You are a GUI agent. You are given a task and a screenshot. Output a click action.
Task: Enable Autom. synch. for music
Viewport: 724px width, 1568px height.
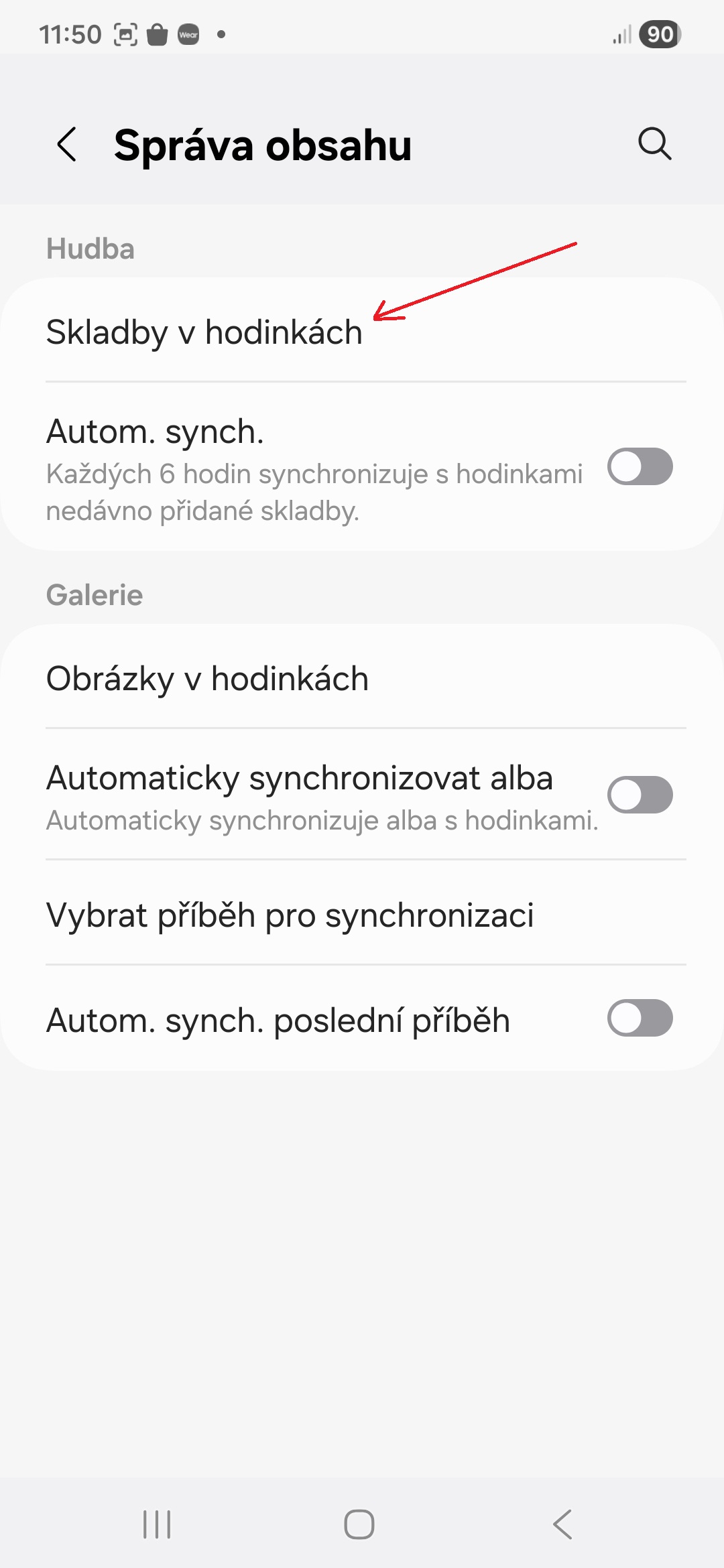[640, 466]
